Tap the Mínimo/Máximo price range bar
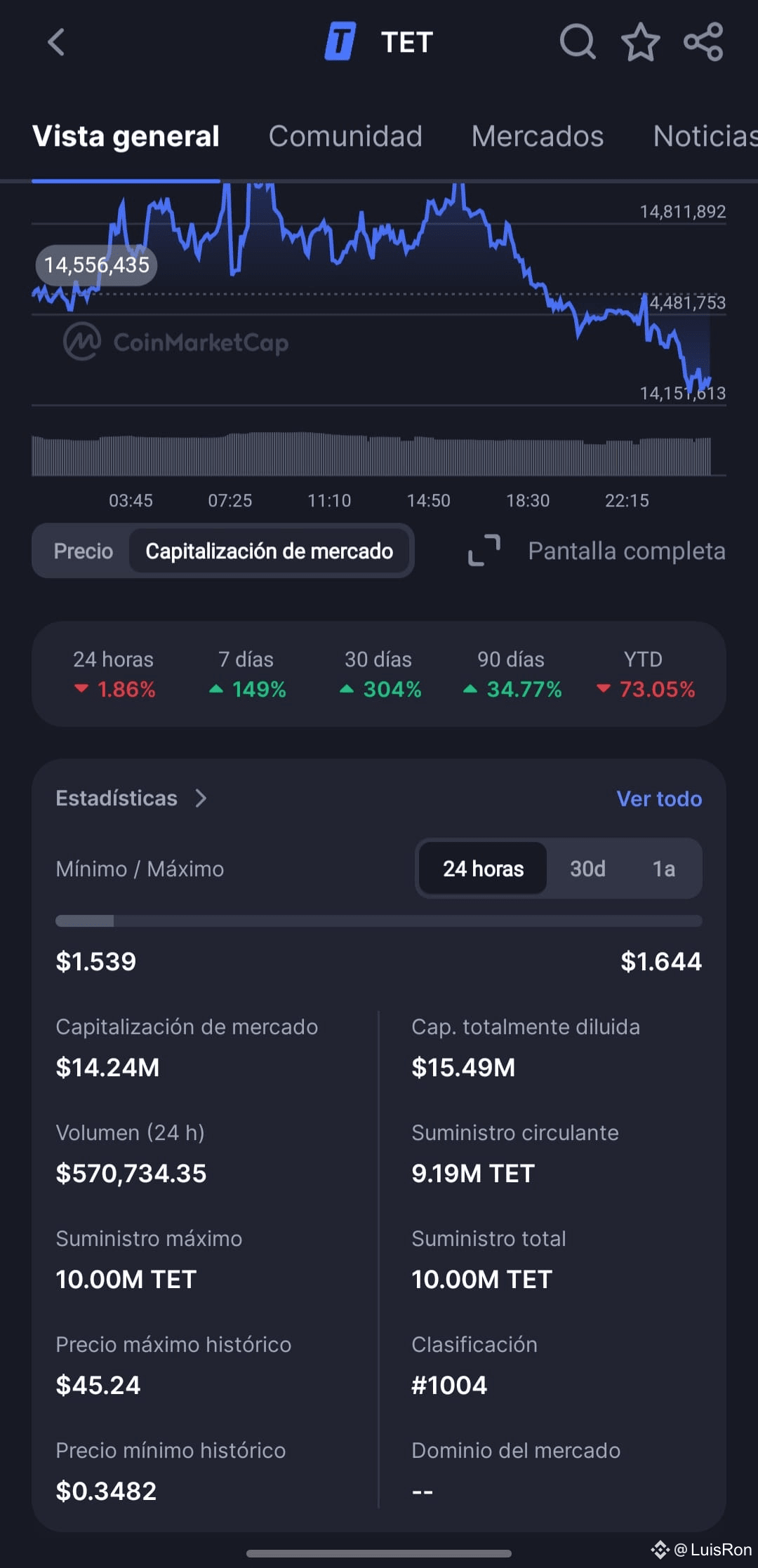 (x=379, y=919)
